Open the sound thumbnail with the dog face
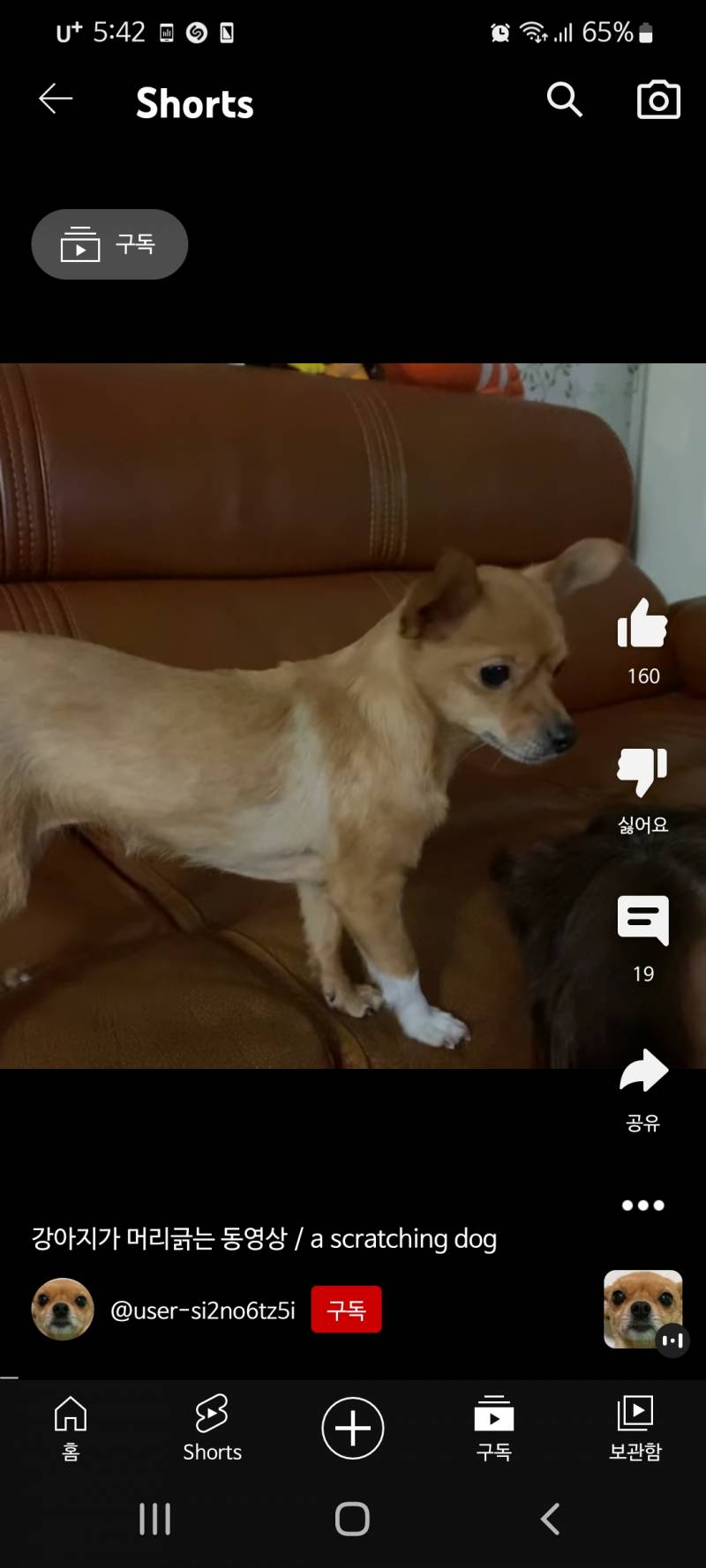 click(x=642, y=1309)
